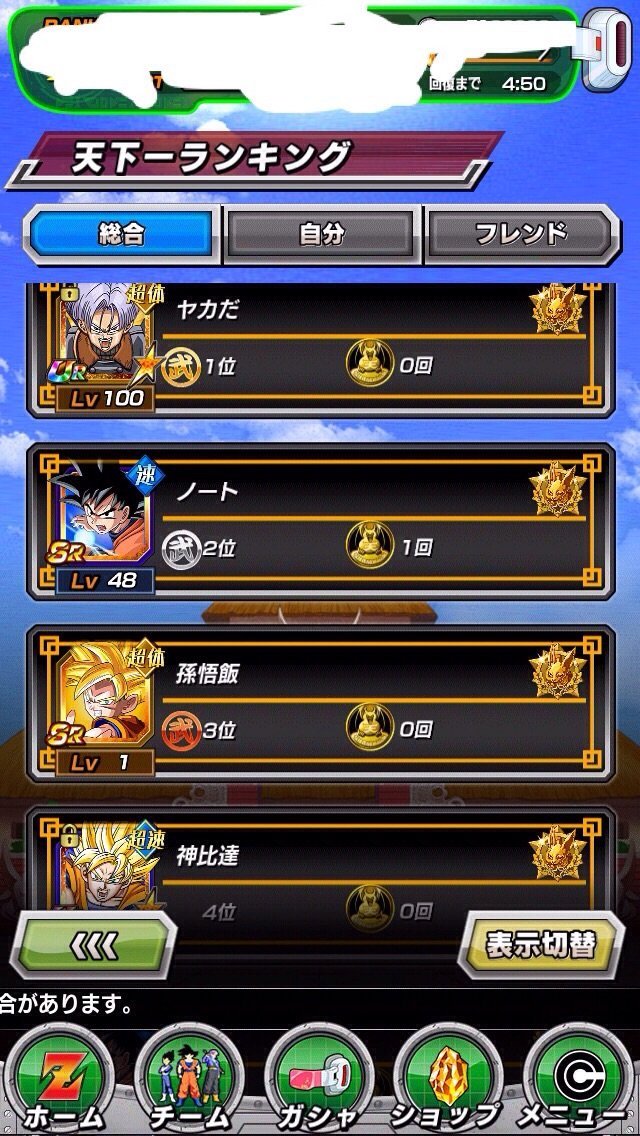The image size is (640, 1136).
Task: Open 神比達's 4位 ranking entry
Action: pos(320,870)
